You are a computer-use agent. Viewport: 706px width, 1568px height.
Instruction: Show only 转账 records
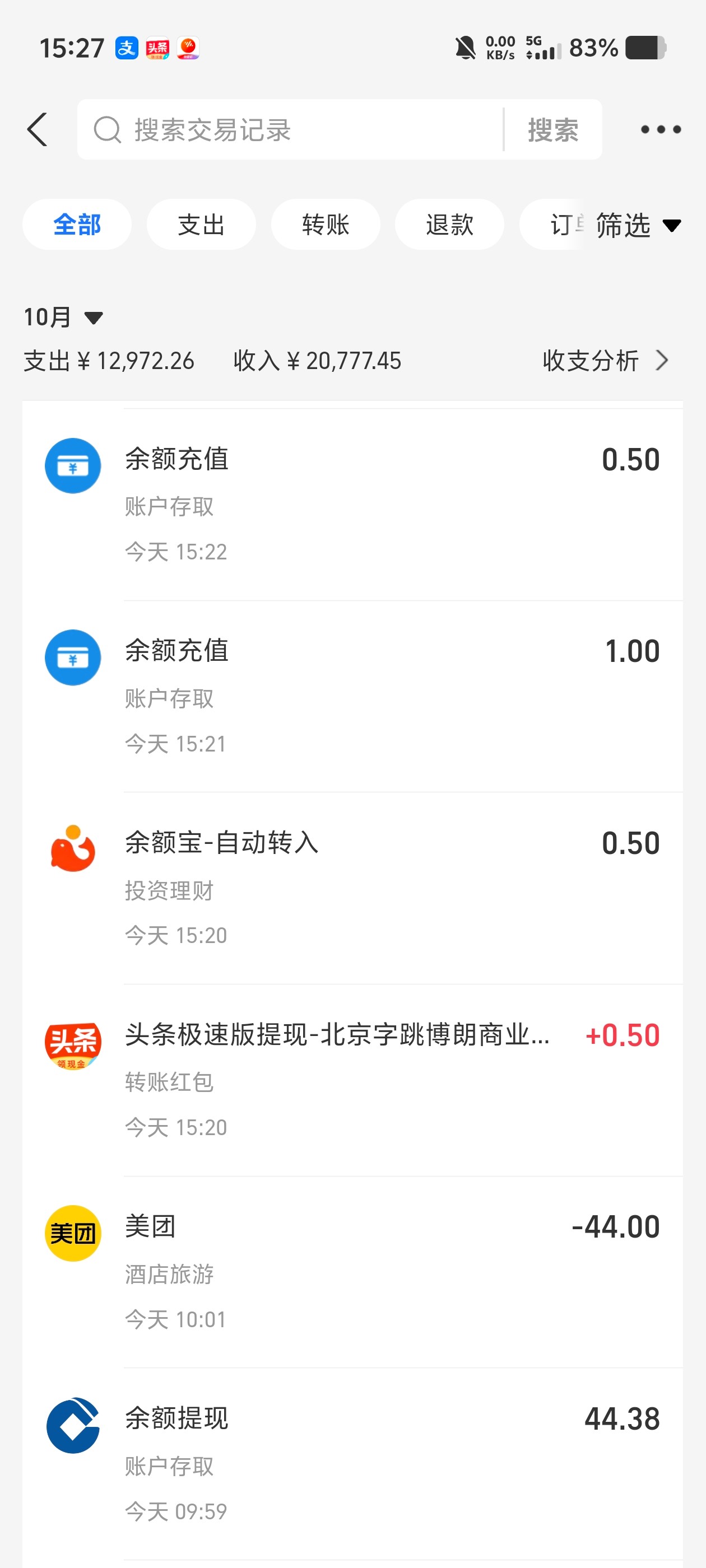click(x=326, y=225)
